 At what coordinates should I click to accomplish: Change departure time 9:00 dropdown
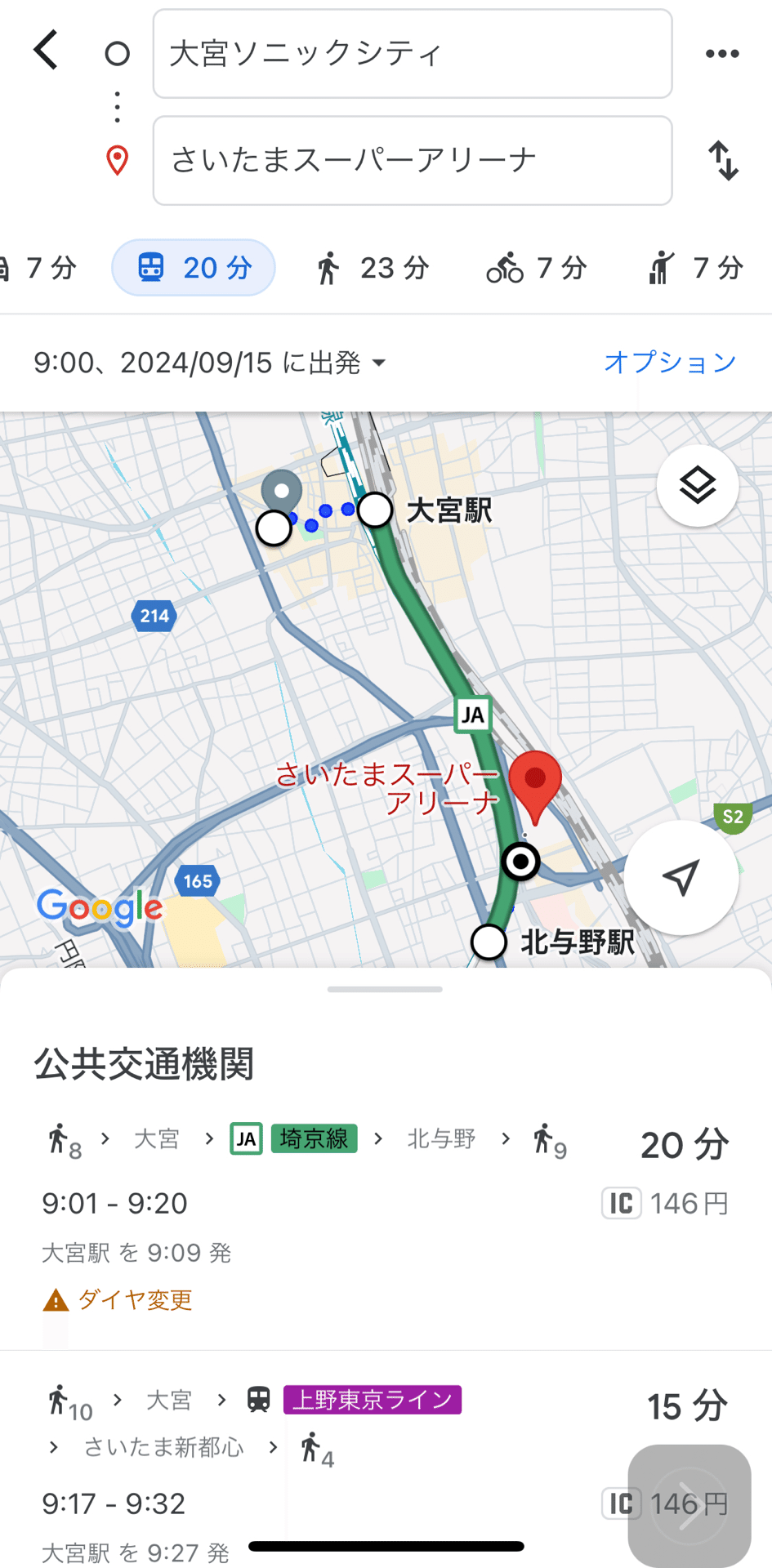(x=210, y=363)
